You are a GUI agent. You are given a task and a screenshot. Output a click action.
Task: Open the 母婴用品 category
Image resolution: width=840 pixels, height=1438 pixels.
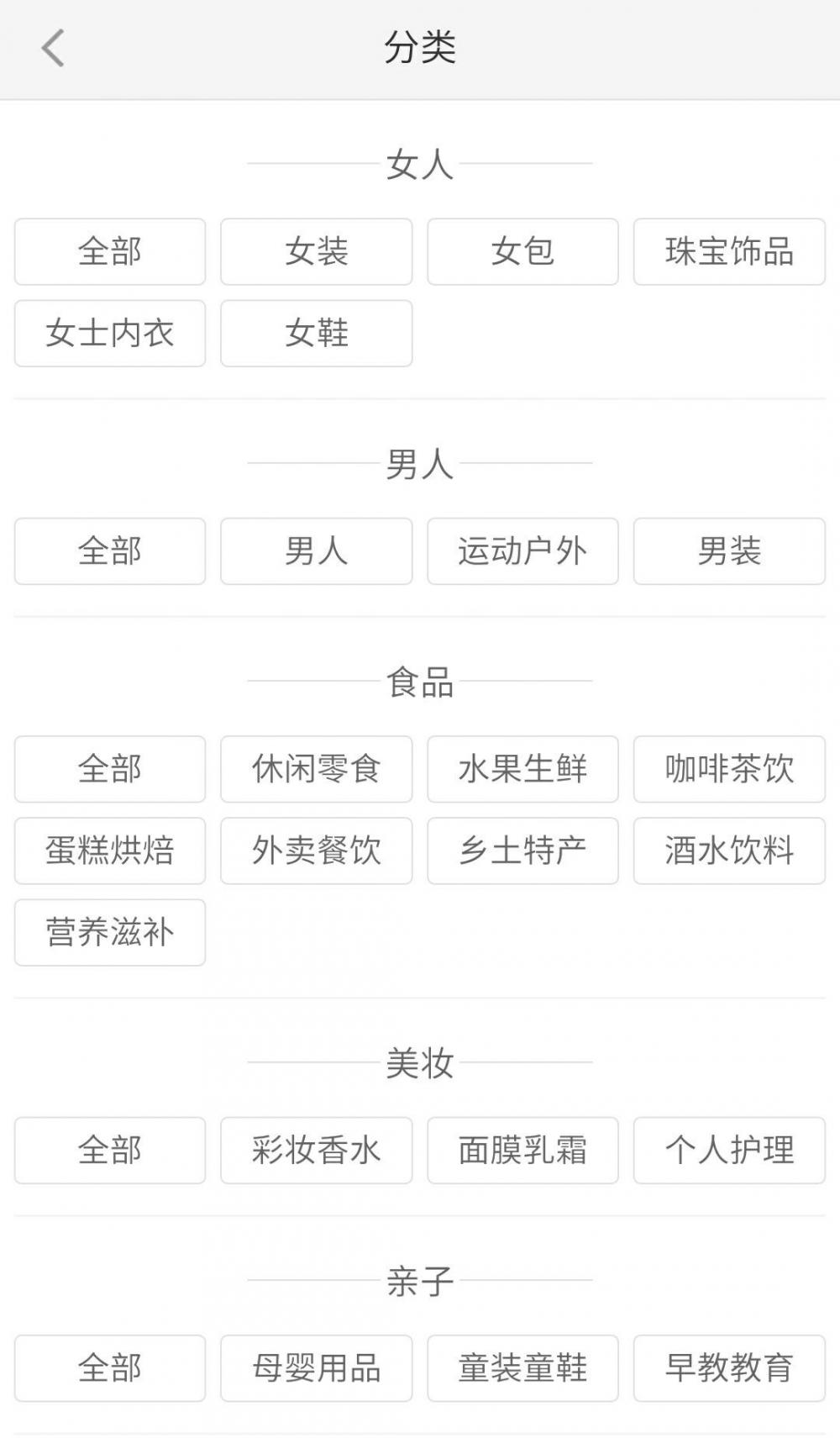[317, 1368]
